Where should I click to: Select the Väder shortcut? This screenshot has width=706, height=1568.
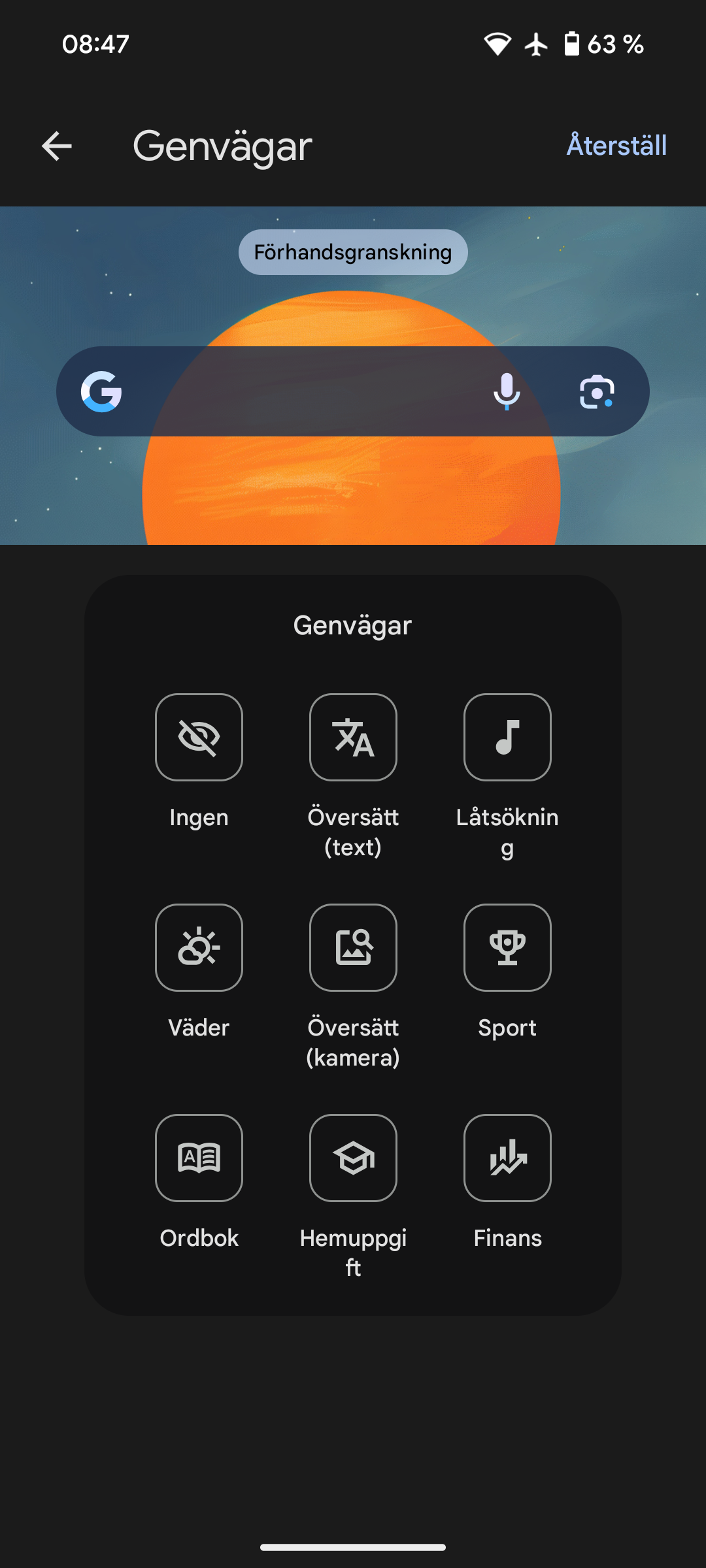coord(199,947)
